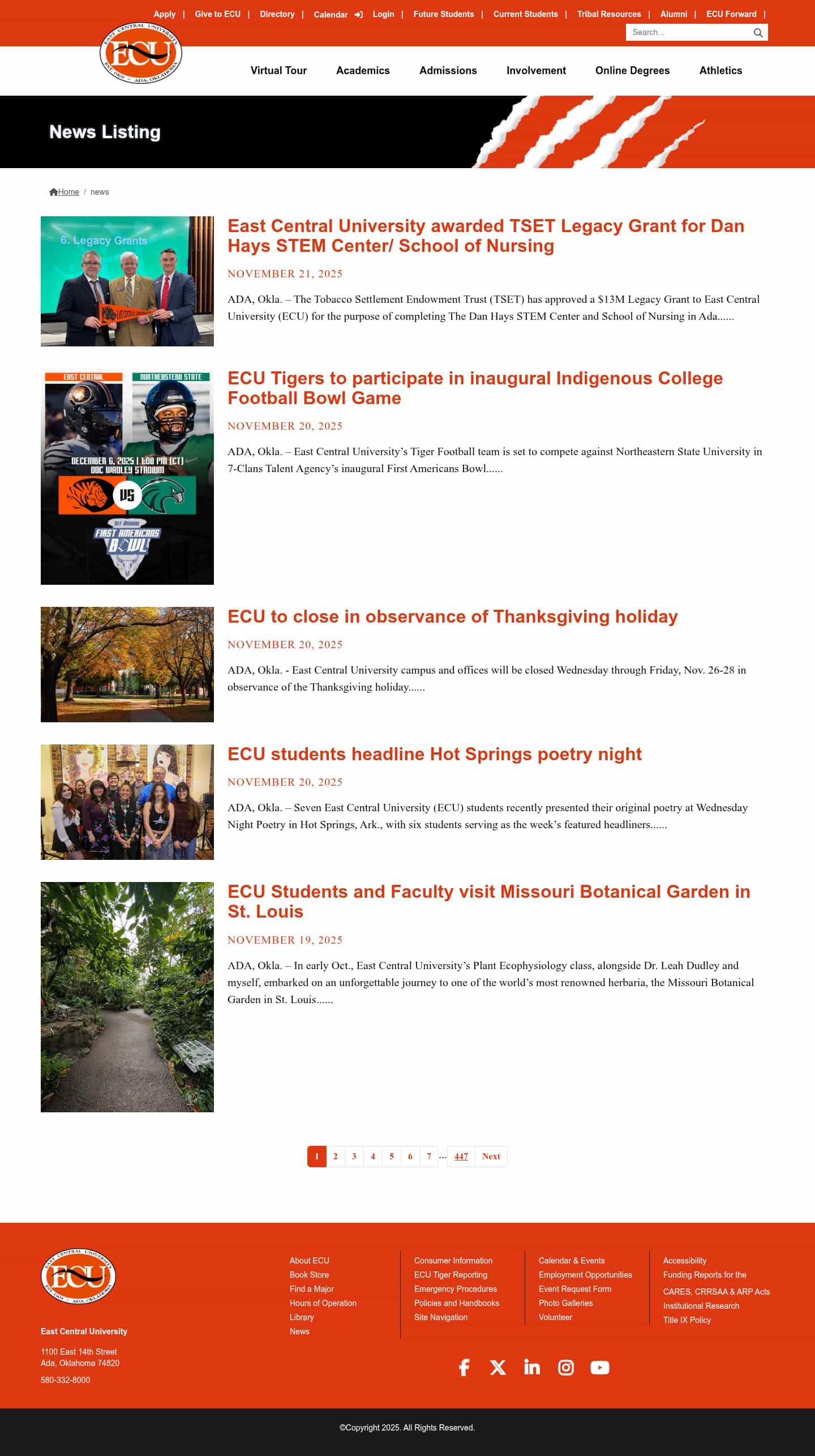Open the Book Store footer link

pyautogui.click(x=309, y=1275)
